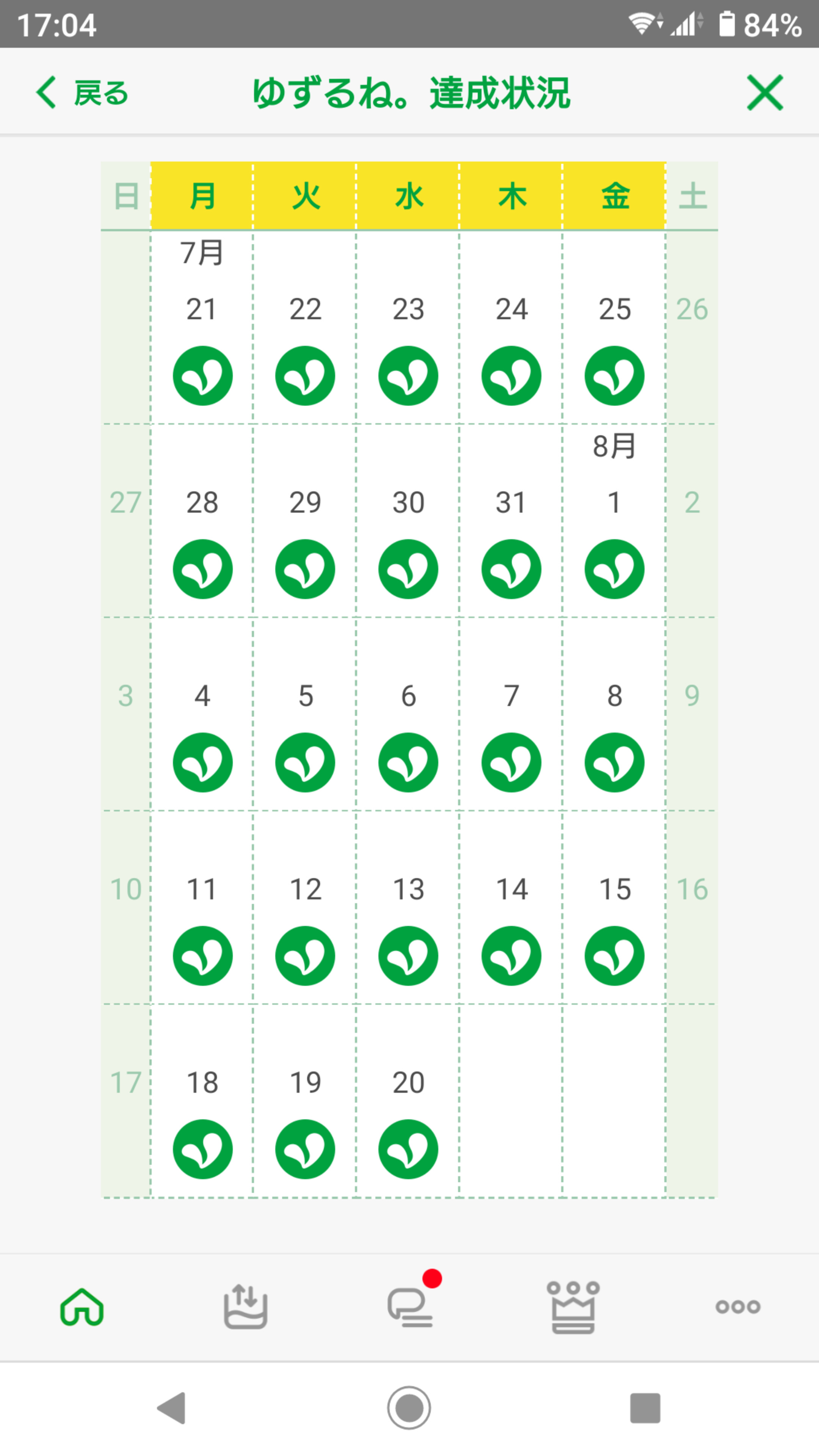Close the achievement status screen
This screenshot has height=1456, width=819.
pyautogui.click(x=765, y=93)
